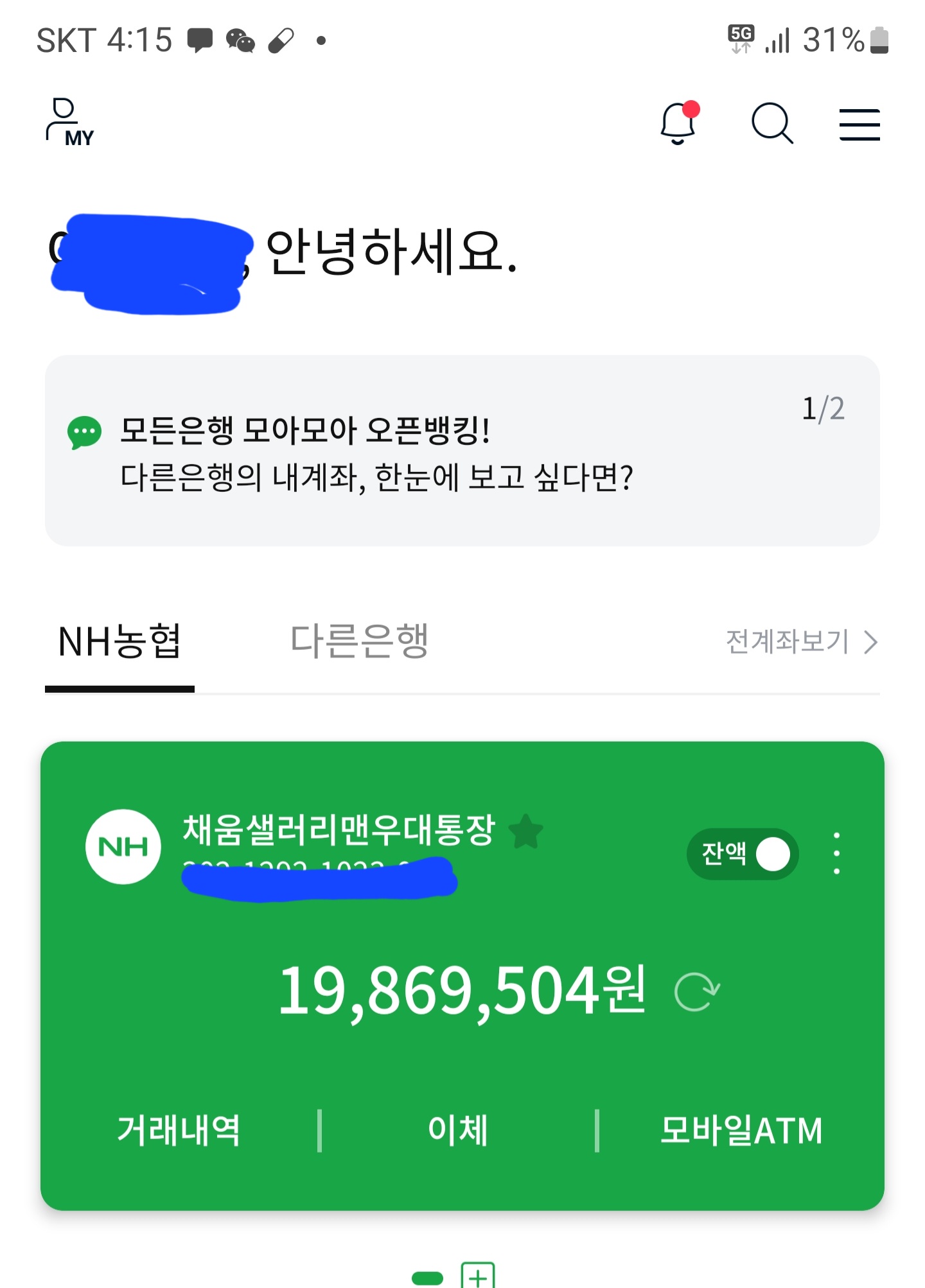Tap the favorite star next to 채움샐러리맨우대통장
The width and height of the screenshot is (925, 1288).
pyautogui.click(x=526, y=831)
